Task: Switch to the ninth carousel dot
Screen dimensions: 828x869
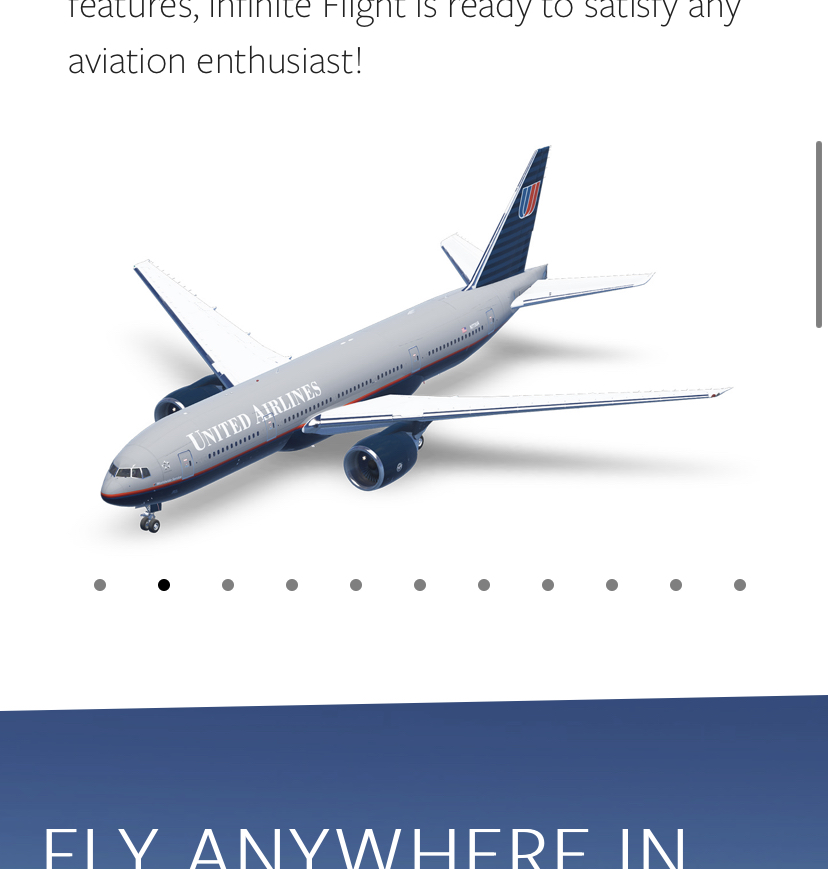Action: (612, 585)
